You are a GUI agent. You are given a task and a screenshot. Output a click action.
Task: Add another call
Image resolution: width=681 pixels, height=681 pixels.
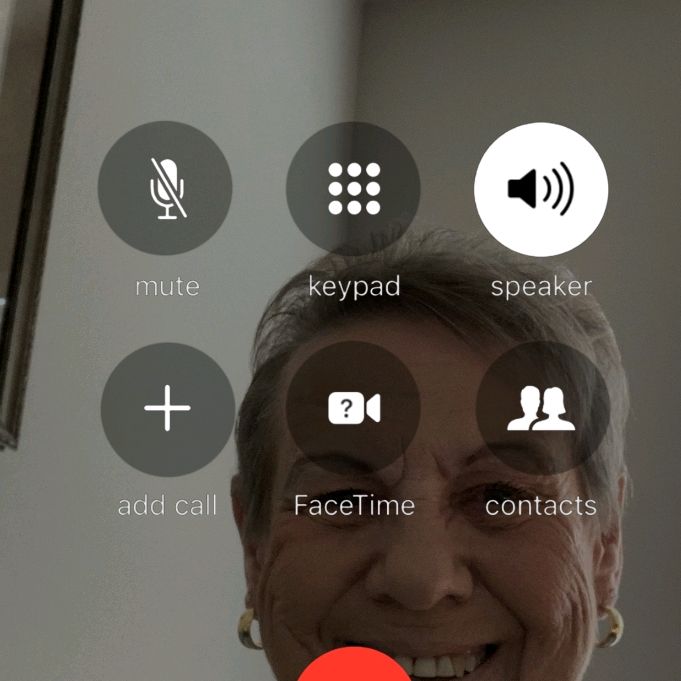[x=167, y=410]
